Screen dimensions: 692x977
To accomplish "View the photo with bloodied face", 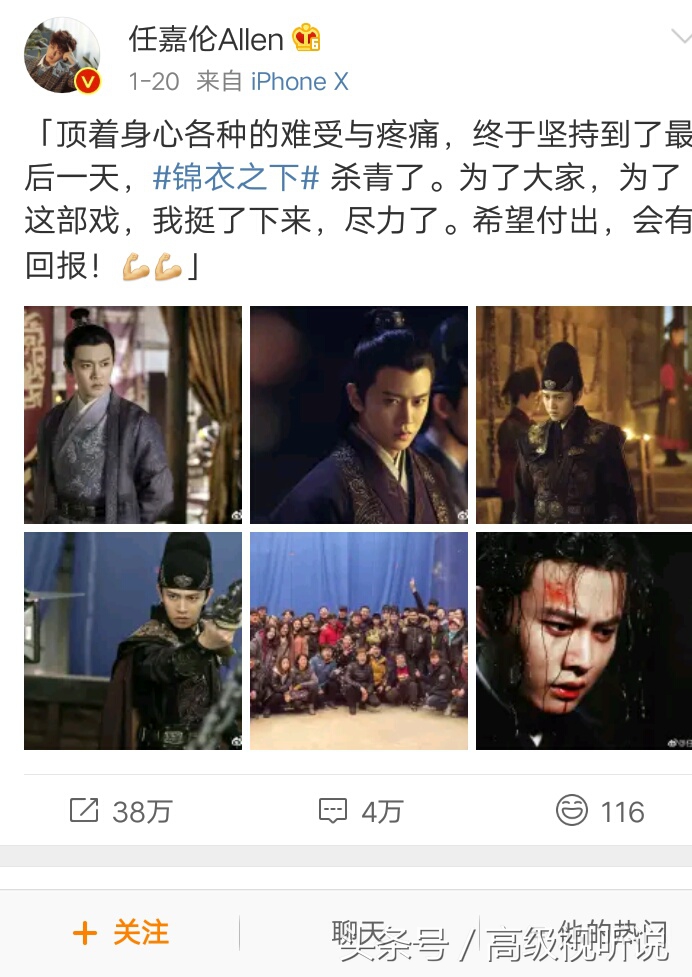I will coord(584,641).
